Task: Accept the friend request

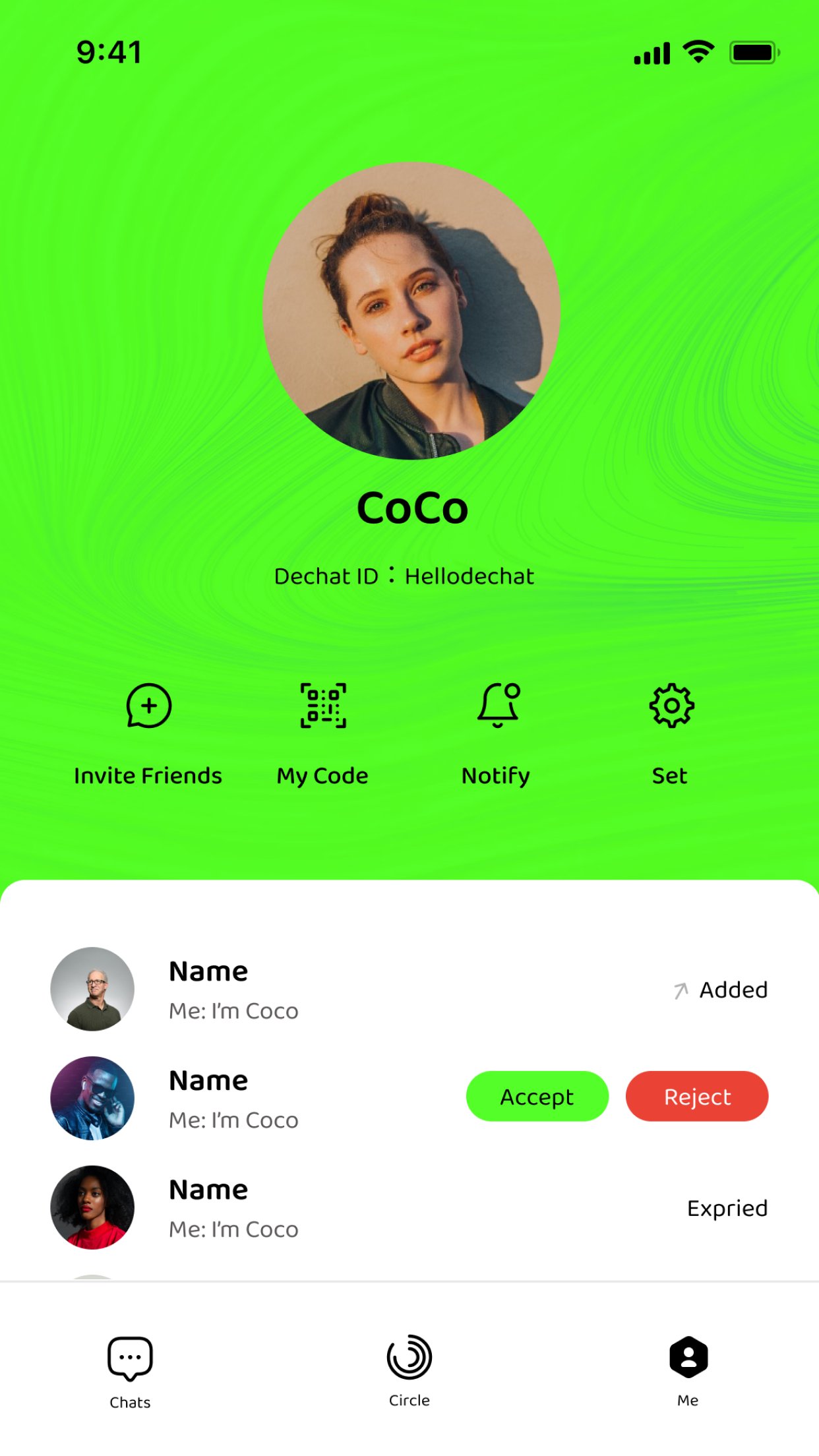Action: (x=537, y=1097)
